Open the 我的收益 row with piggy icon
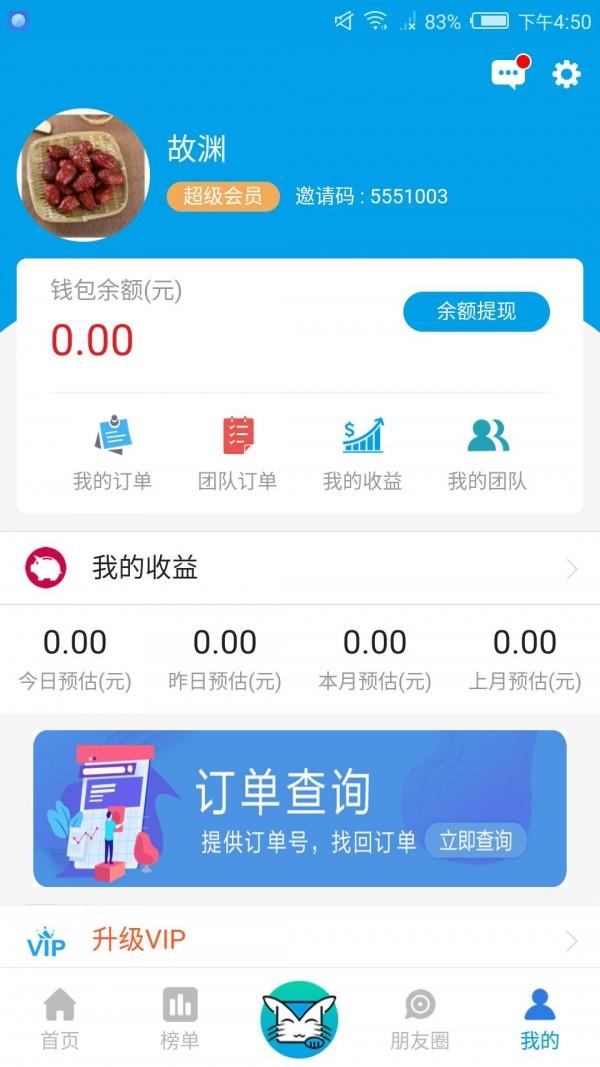This screenshot has height=1067, width=600. point(300,568)
